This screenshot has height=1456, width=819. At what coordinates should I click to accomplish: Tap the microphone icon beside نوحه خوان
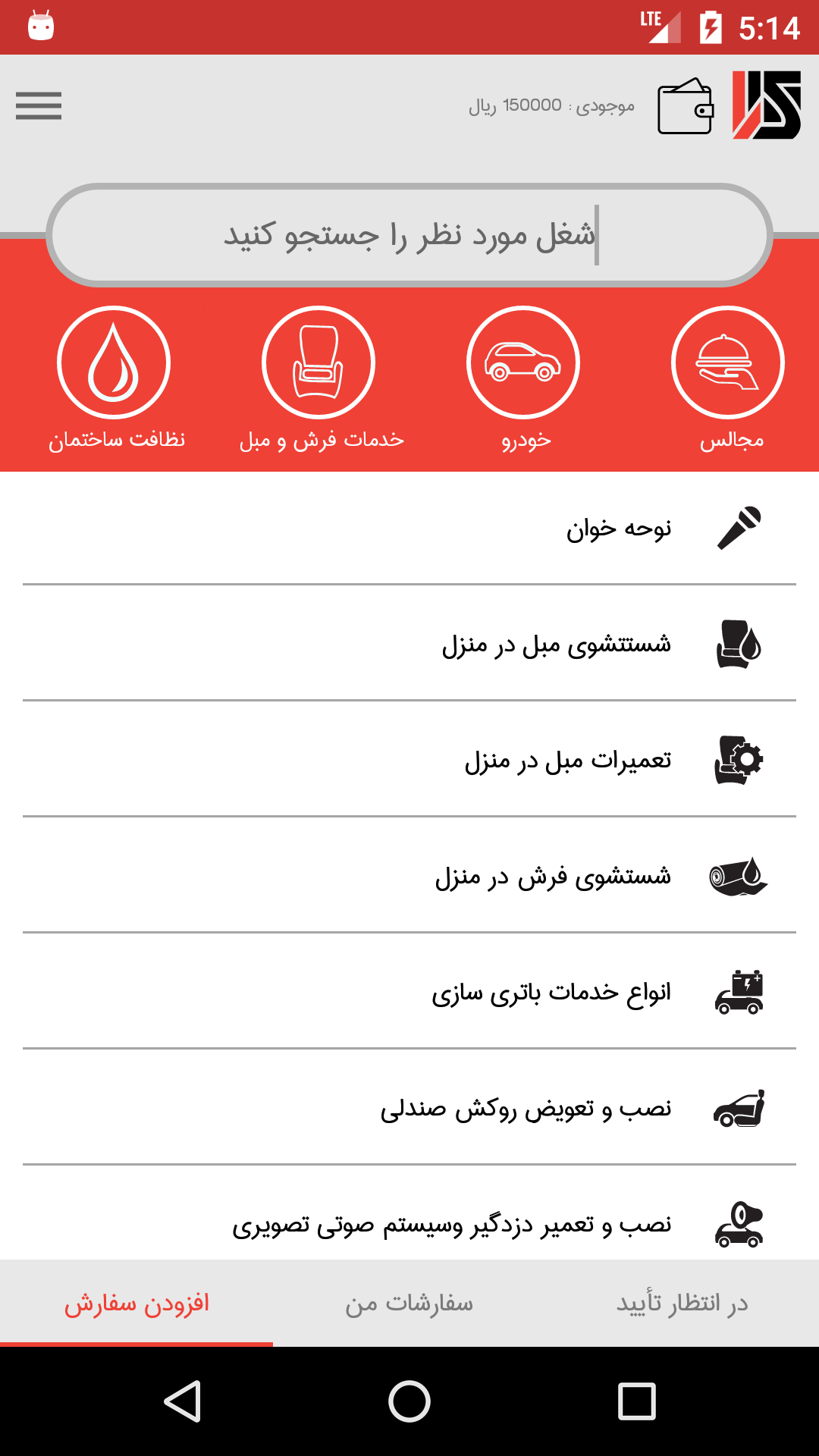[x=739, y=529]
